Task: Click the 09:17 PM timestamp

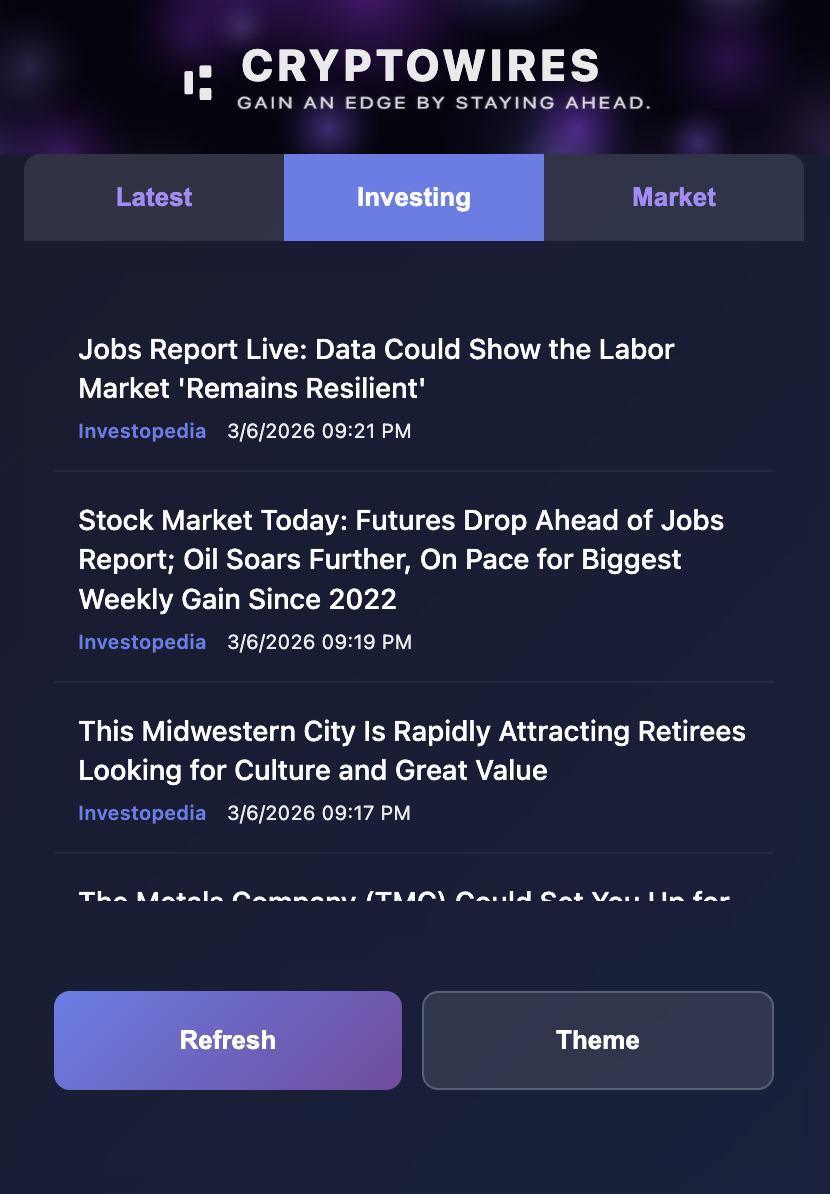Action: [x=319, y=813]
